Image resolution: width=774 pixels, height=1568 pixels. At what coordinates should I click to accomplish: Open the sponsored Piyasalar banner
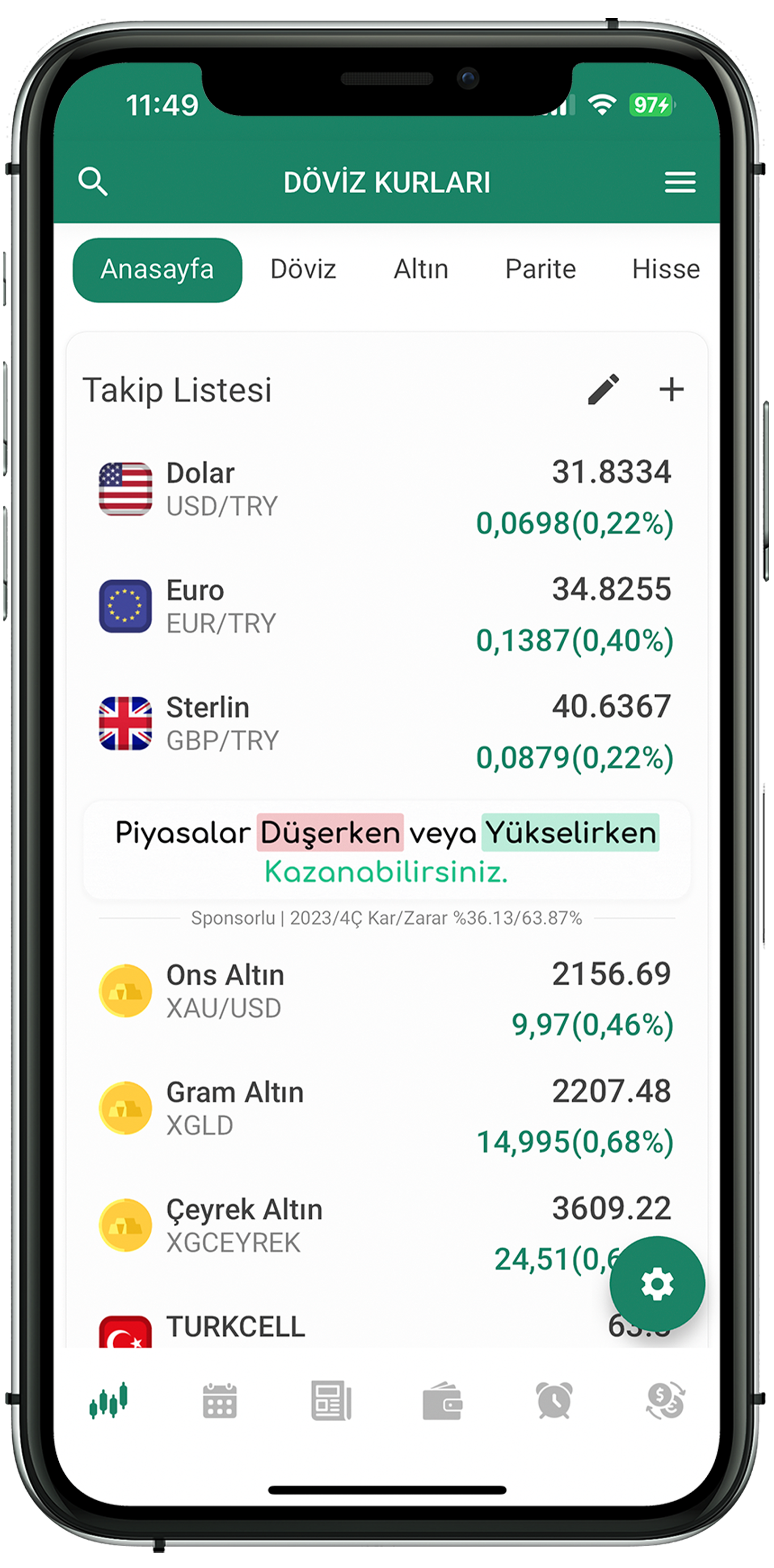[x=386, y=851]
